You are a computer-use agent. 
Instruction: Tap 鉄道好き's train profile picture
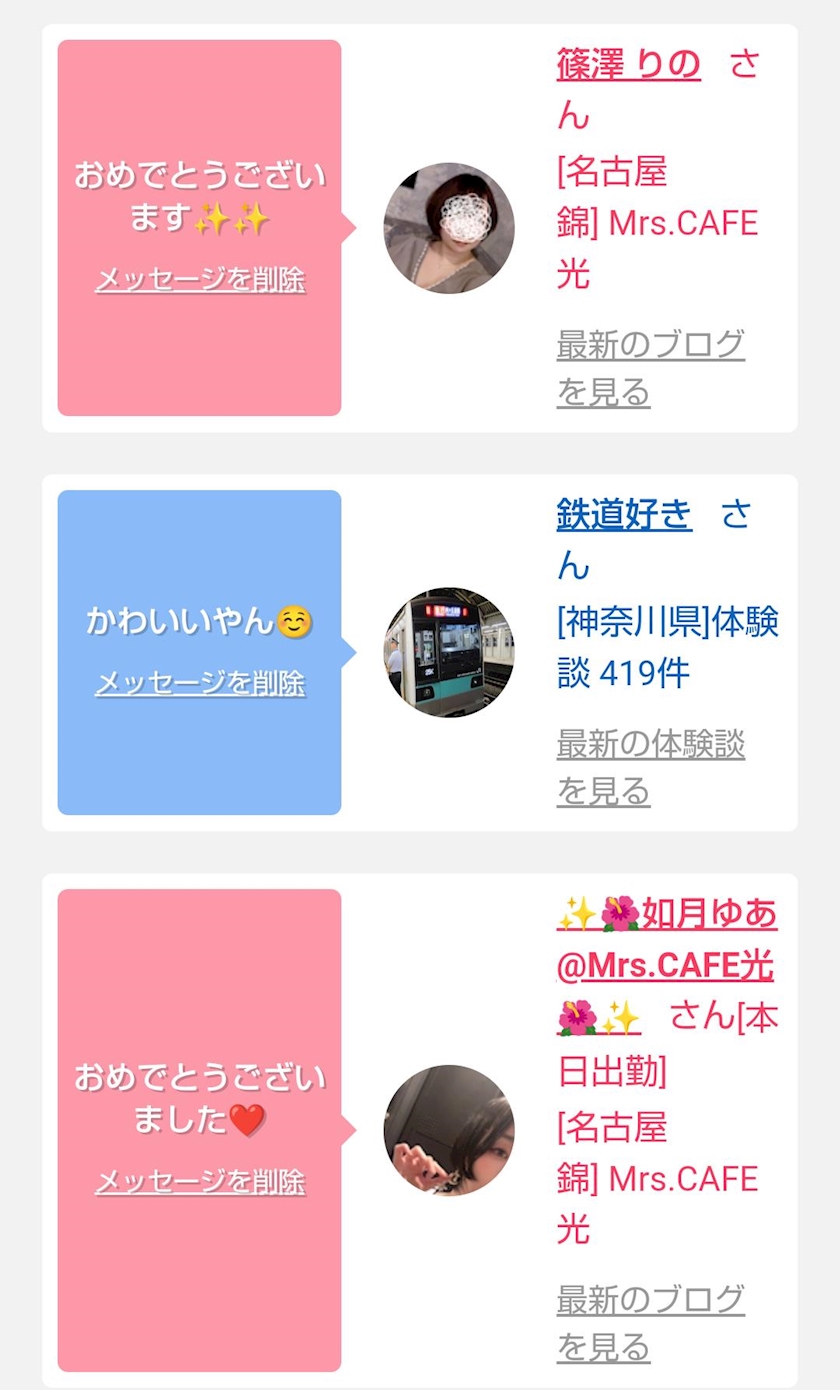(449, 652)
